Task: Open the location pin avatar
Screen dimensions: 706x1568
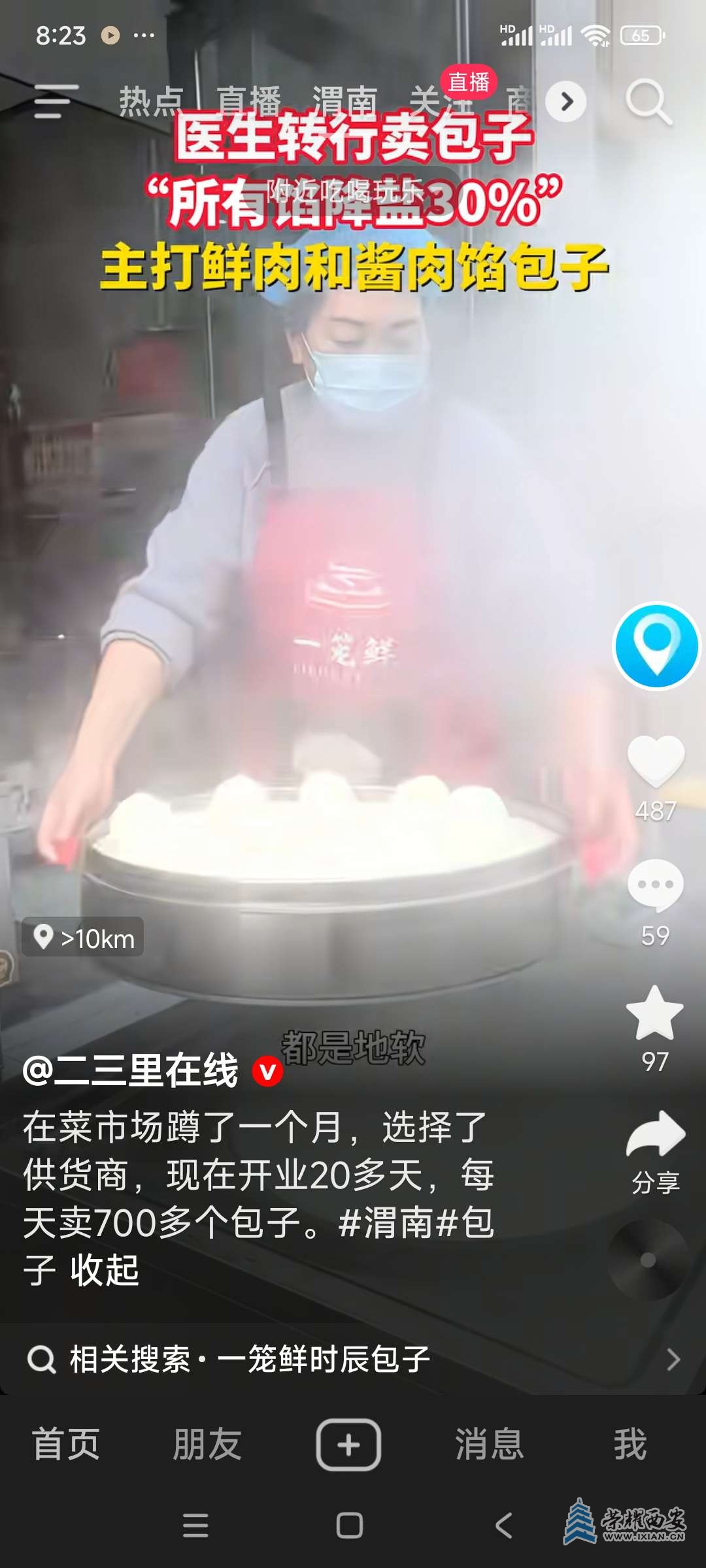Action: pos(656,645)
